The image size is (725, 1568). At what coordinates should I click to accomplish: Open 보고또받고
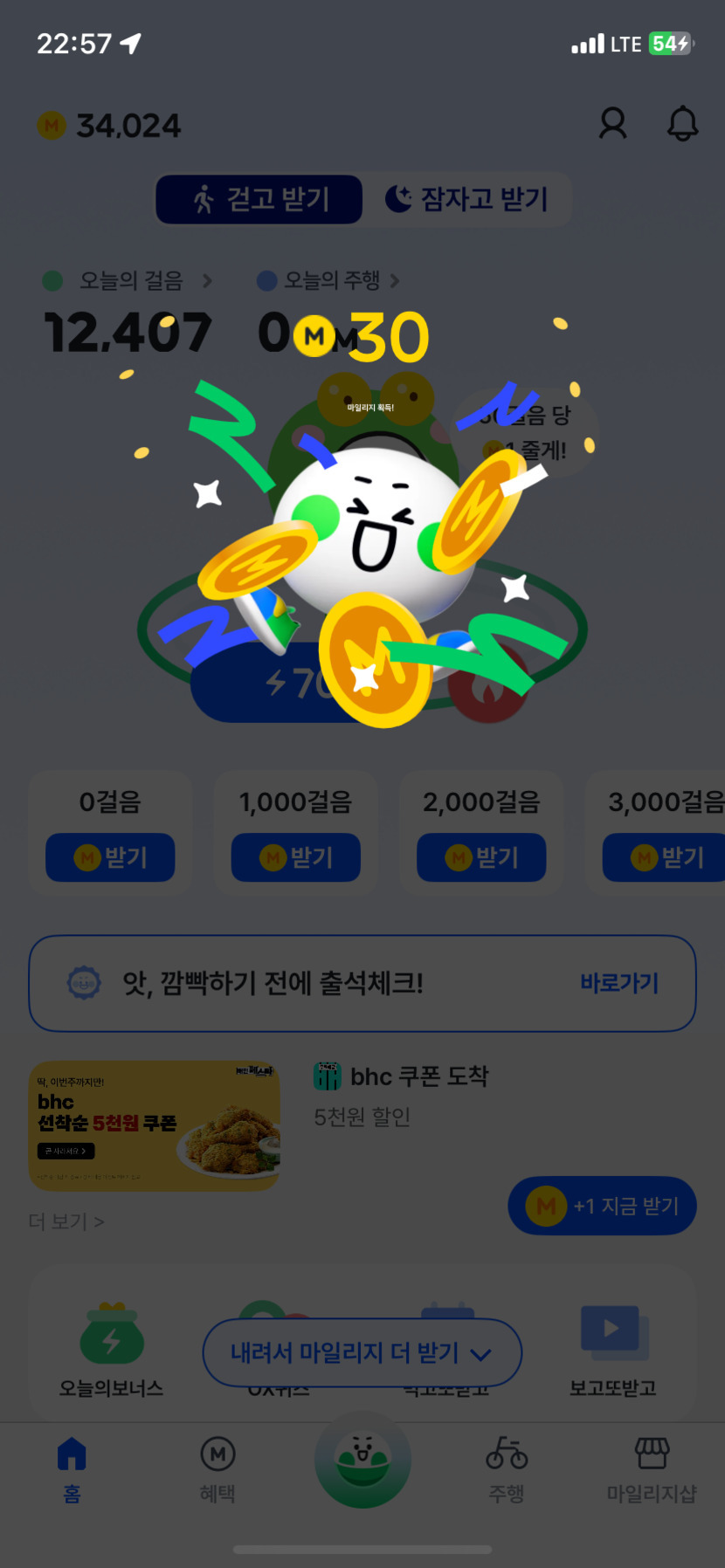pos(612,1349)
